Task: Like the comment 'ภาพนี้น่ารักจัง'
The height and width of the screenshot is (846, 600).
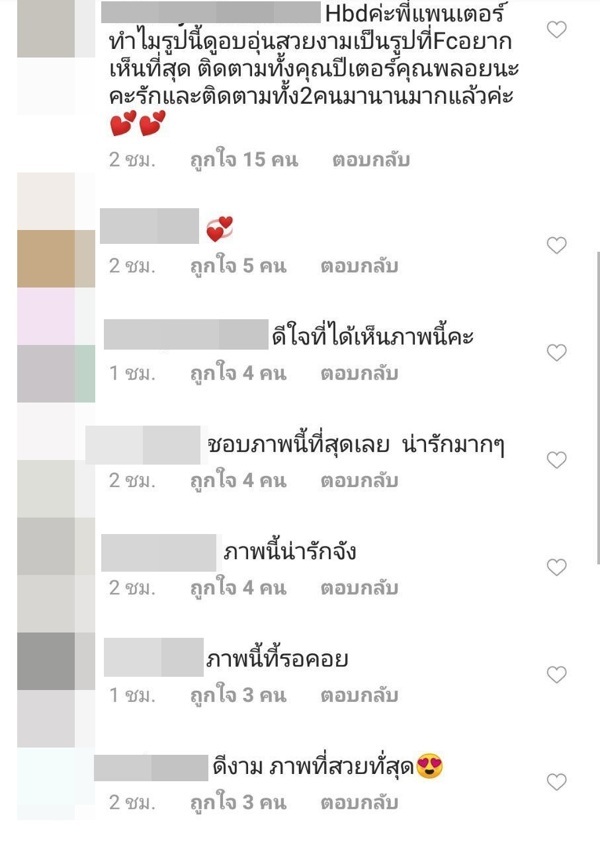Action: coord(557,567)
